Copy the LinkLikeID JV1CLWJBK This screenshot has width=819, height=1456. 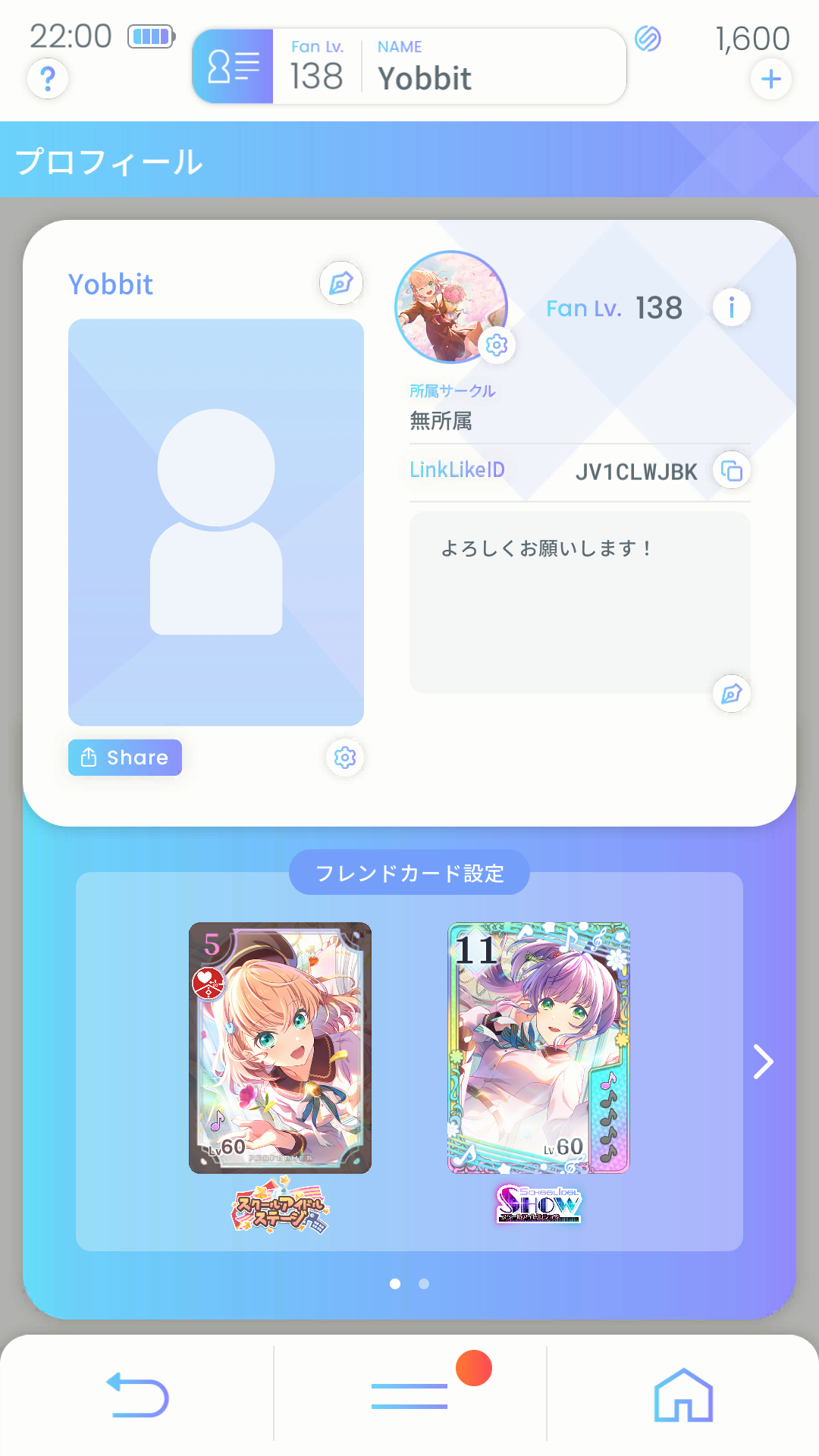pos(732,471)
